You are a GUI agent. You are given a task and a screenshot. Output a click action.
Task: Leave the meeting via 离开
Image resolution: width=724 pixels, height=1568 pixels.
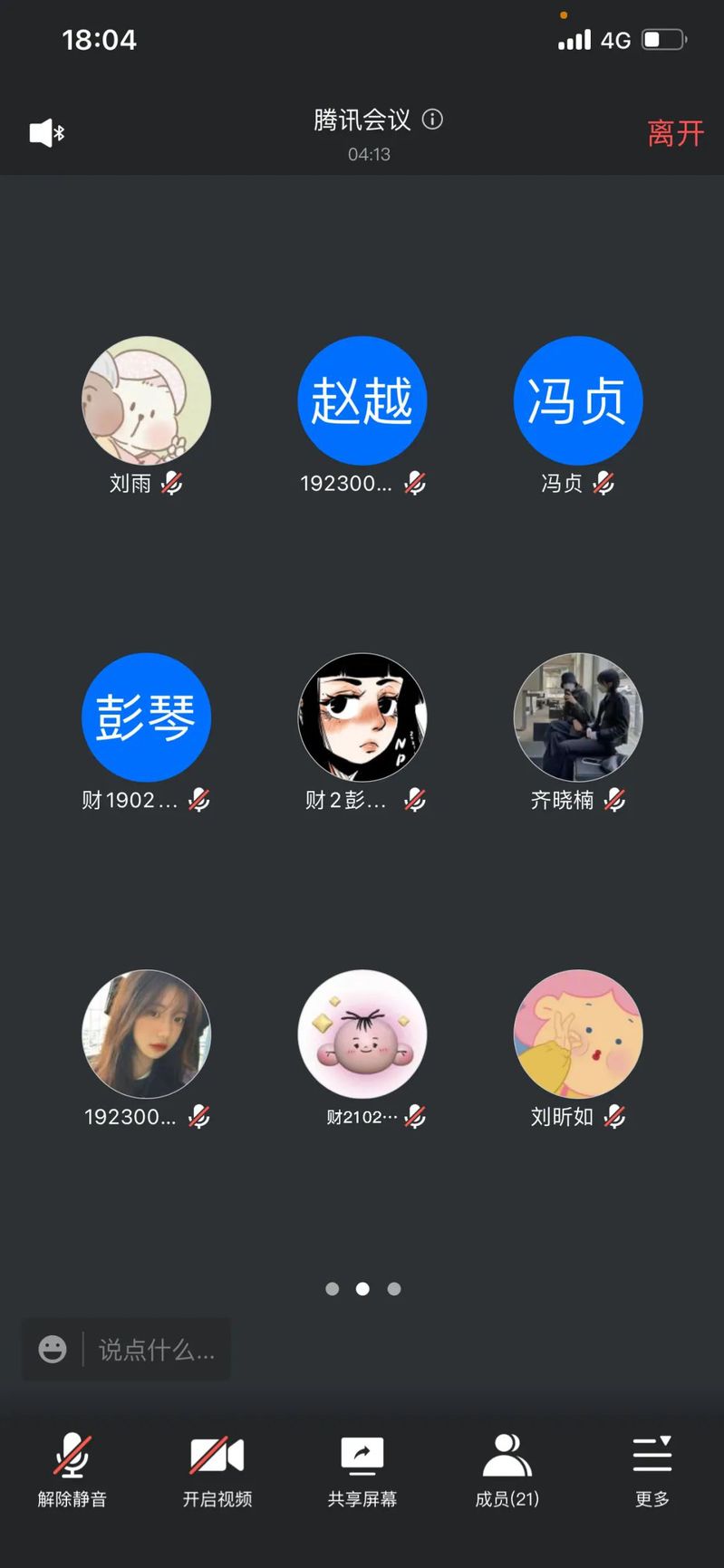[675, 134]
